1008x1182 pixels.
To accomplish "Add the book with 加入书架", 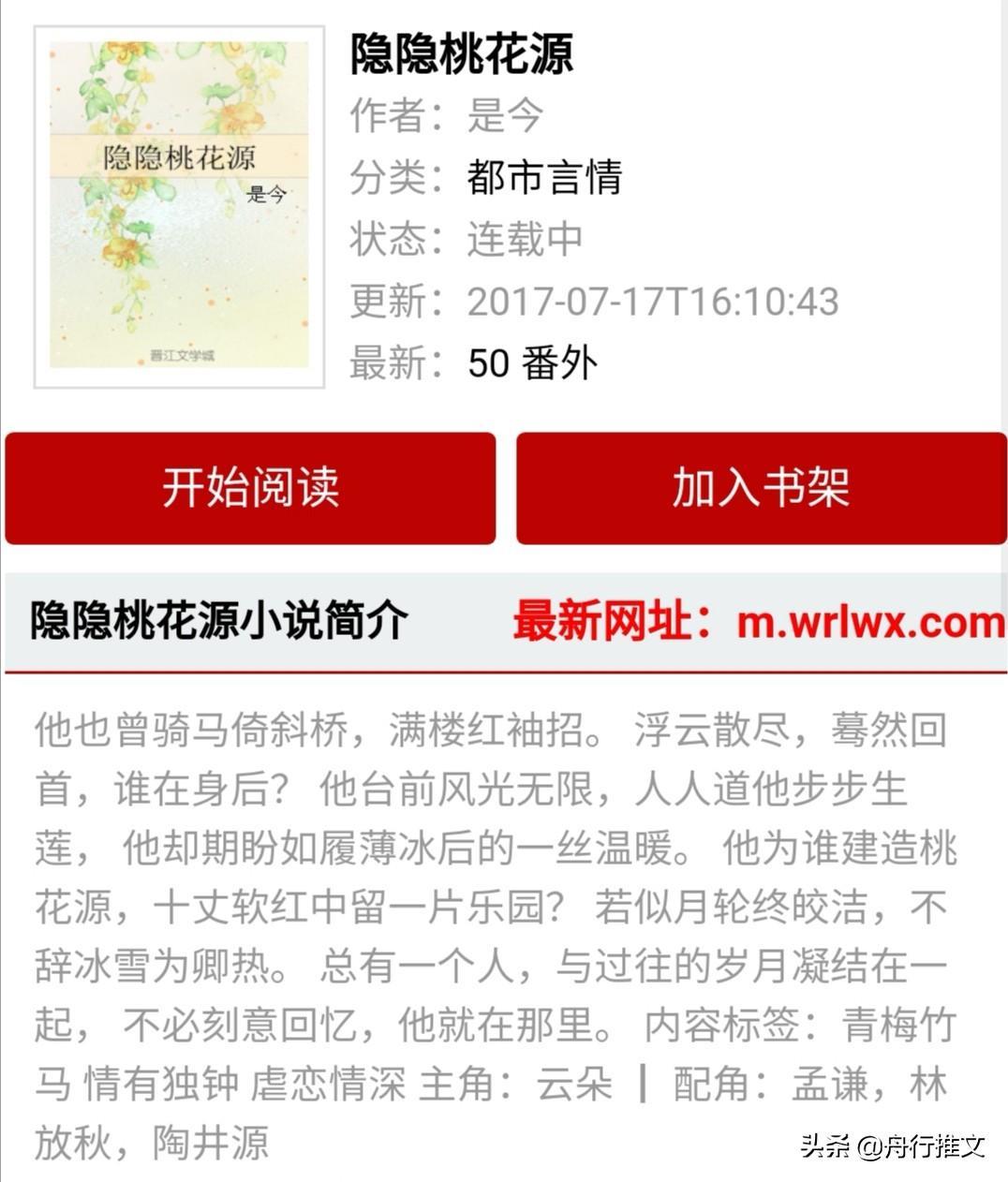I will 761,488.
